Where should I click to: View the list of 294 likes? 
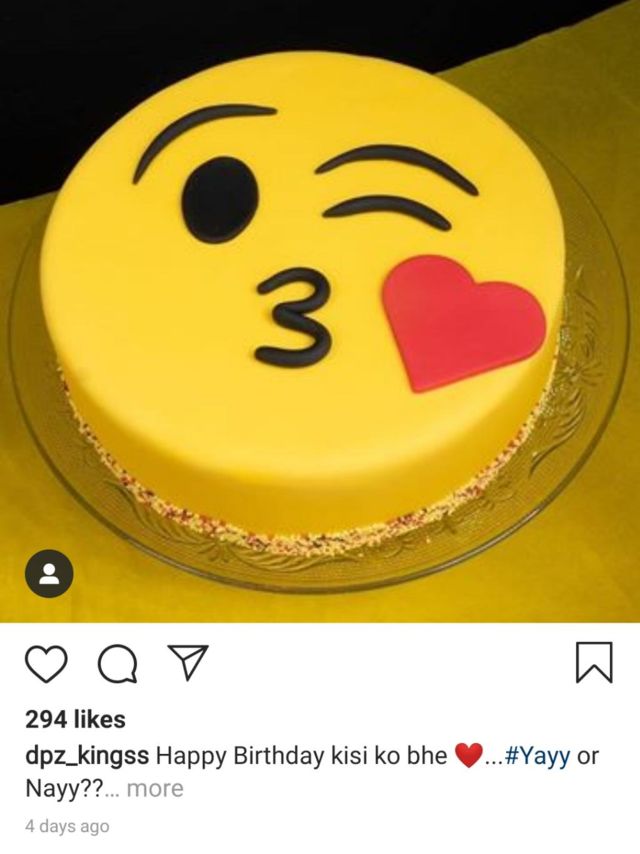75,719
